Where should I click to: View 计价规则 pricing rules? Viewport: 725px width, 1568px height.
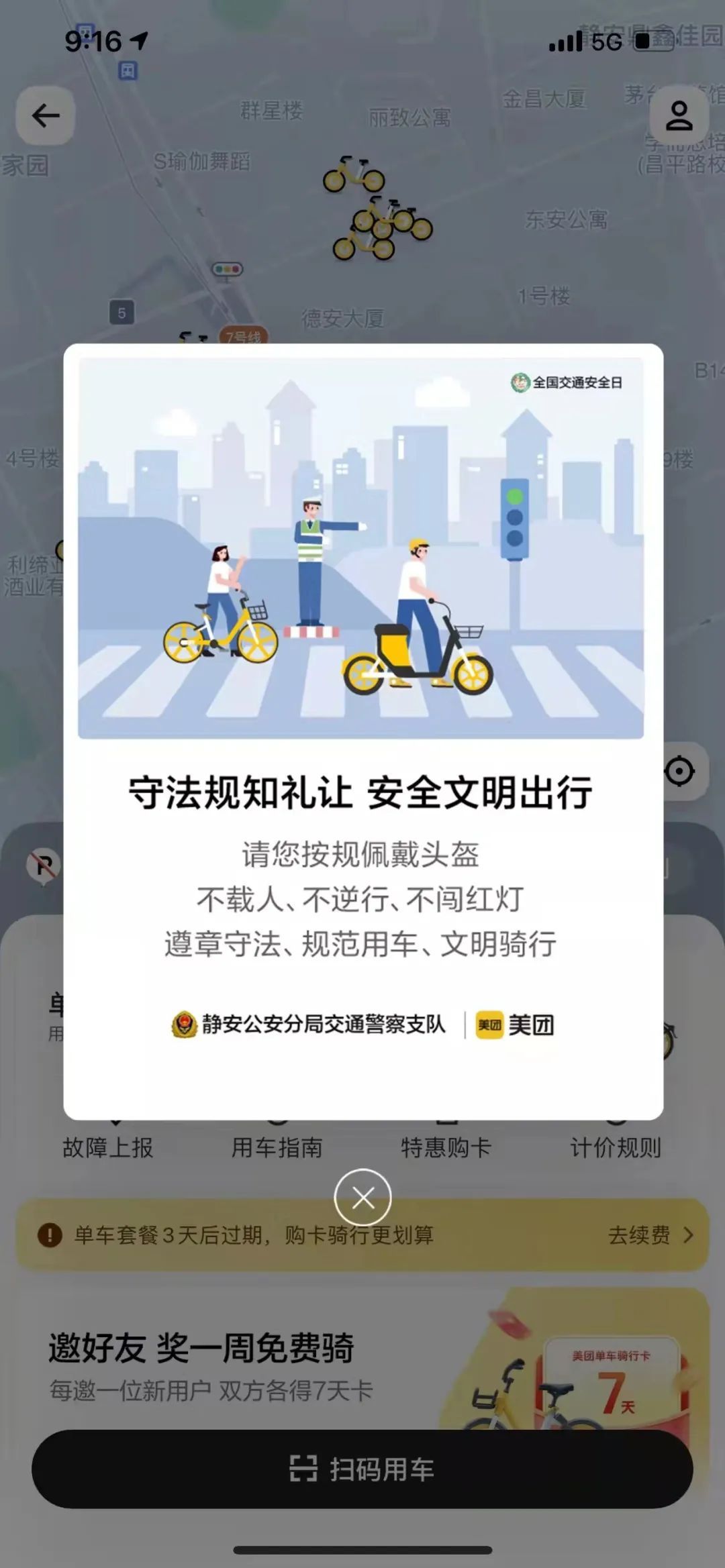pos(615,1147)
